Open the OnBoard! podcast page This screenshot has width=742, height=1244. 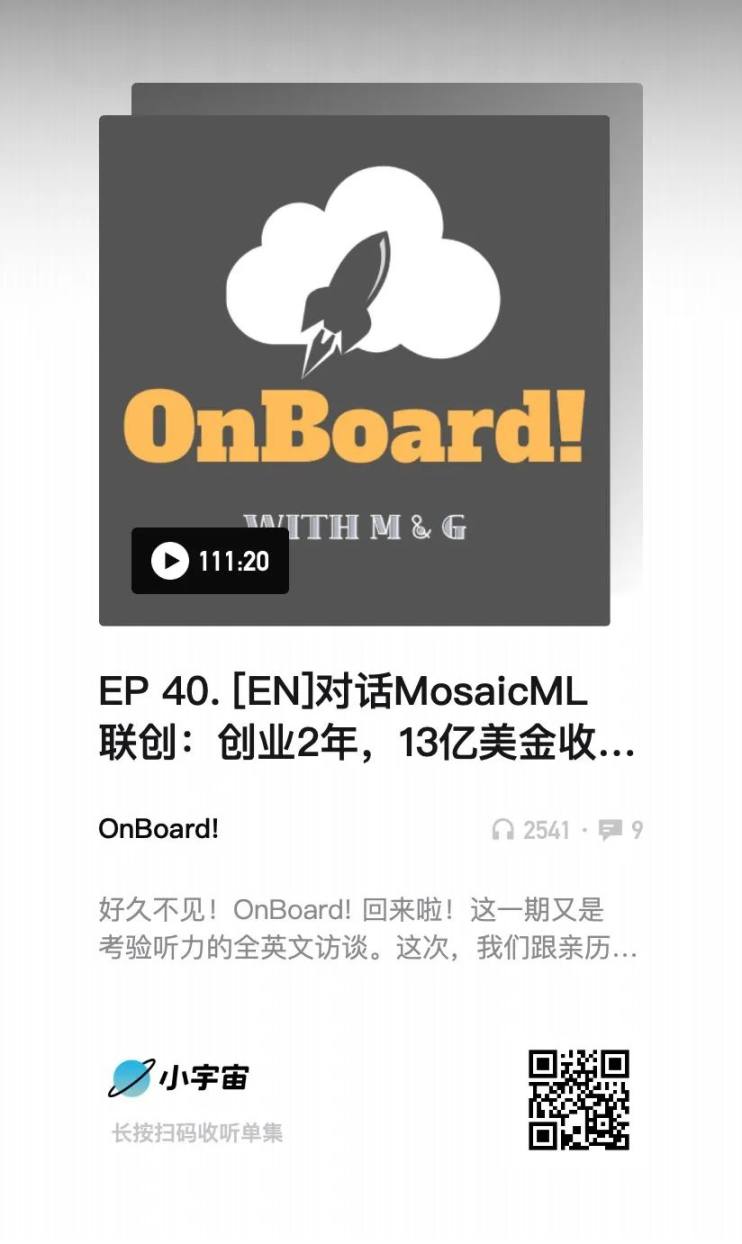157,829
